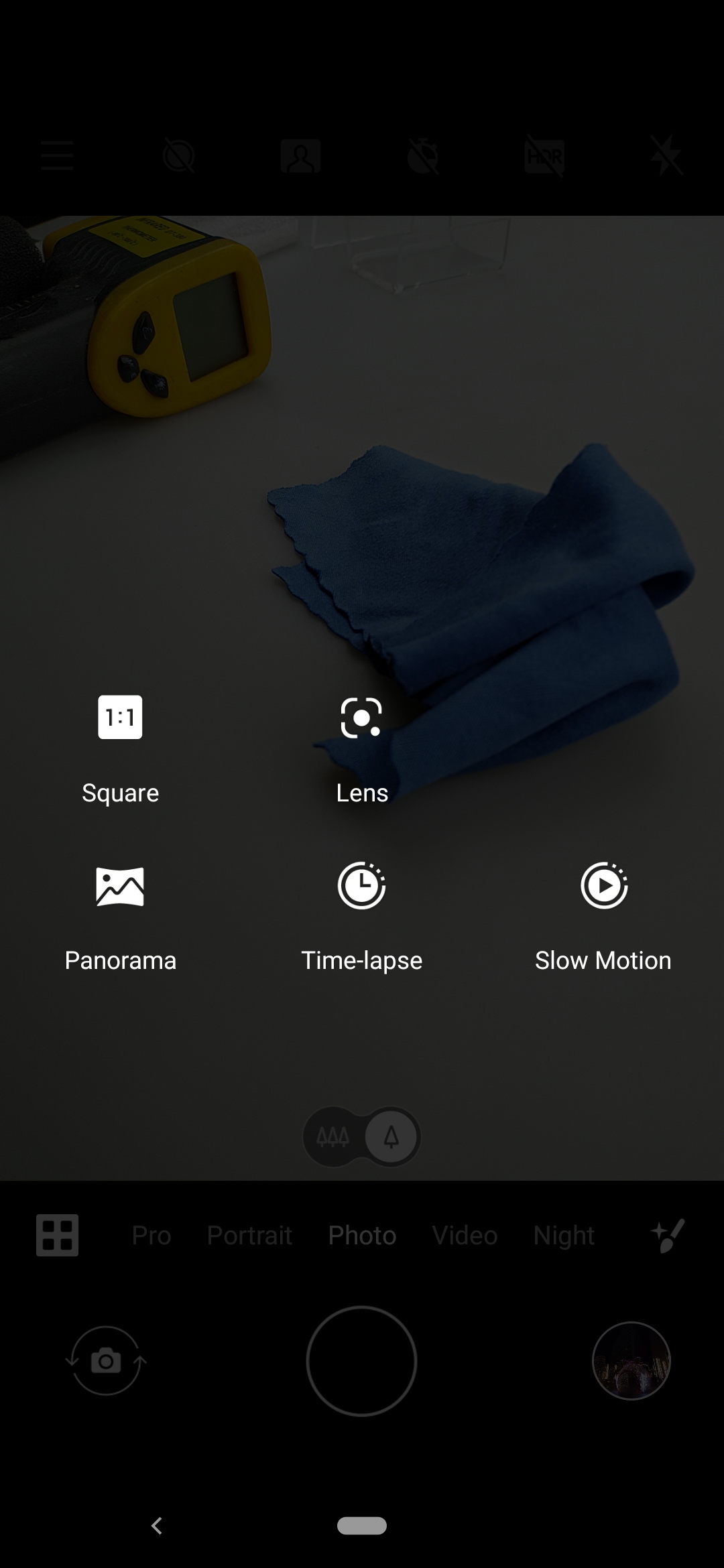Close the modes grid with the four-square icon
The height and width of the screenshot is (1568, 724).
click(x=57, y=1235)
